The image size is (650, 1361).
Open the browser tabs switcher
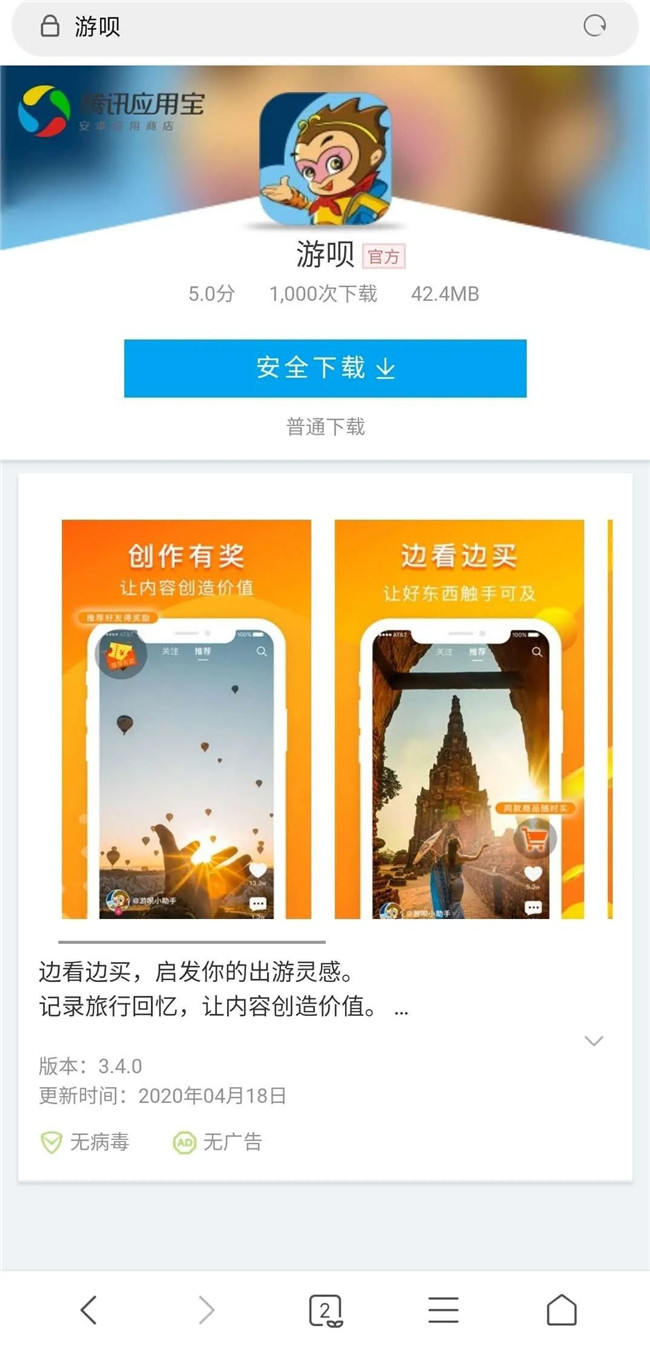325,1310
